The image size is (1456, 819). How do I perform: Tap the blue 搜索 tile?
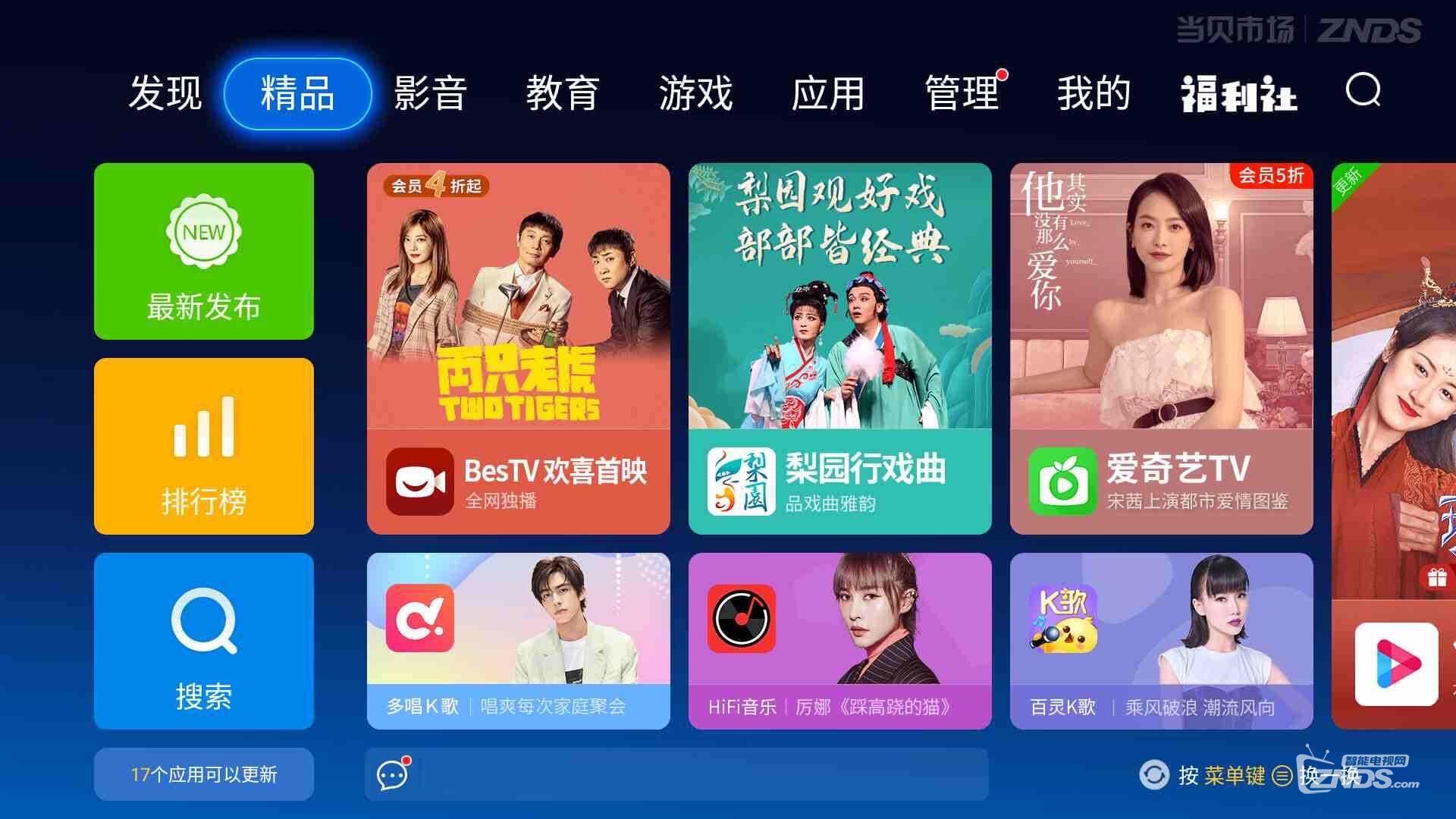pyautogui.click(x=203, y=641)
